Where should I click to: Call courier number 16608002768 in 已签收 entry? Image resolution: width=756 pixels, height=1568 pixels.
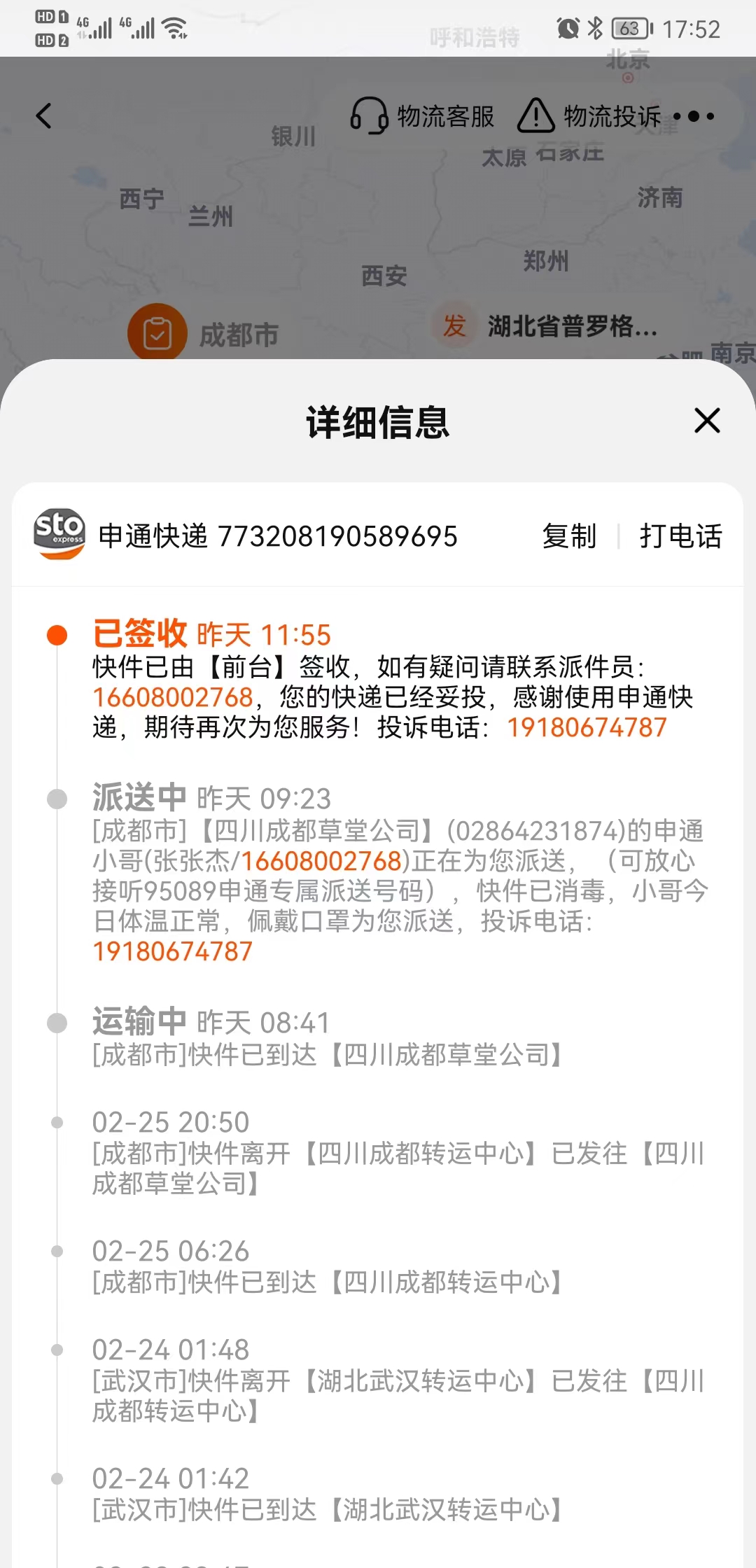click(172, 697)
